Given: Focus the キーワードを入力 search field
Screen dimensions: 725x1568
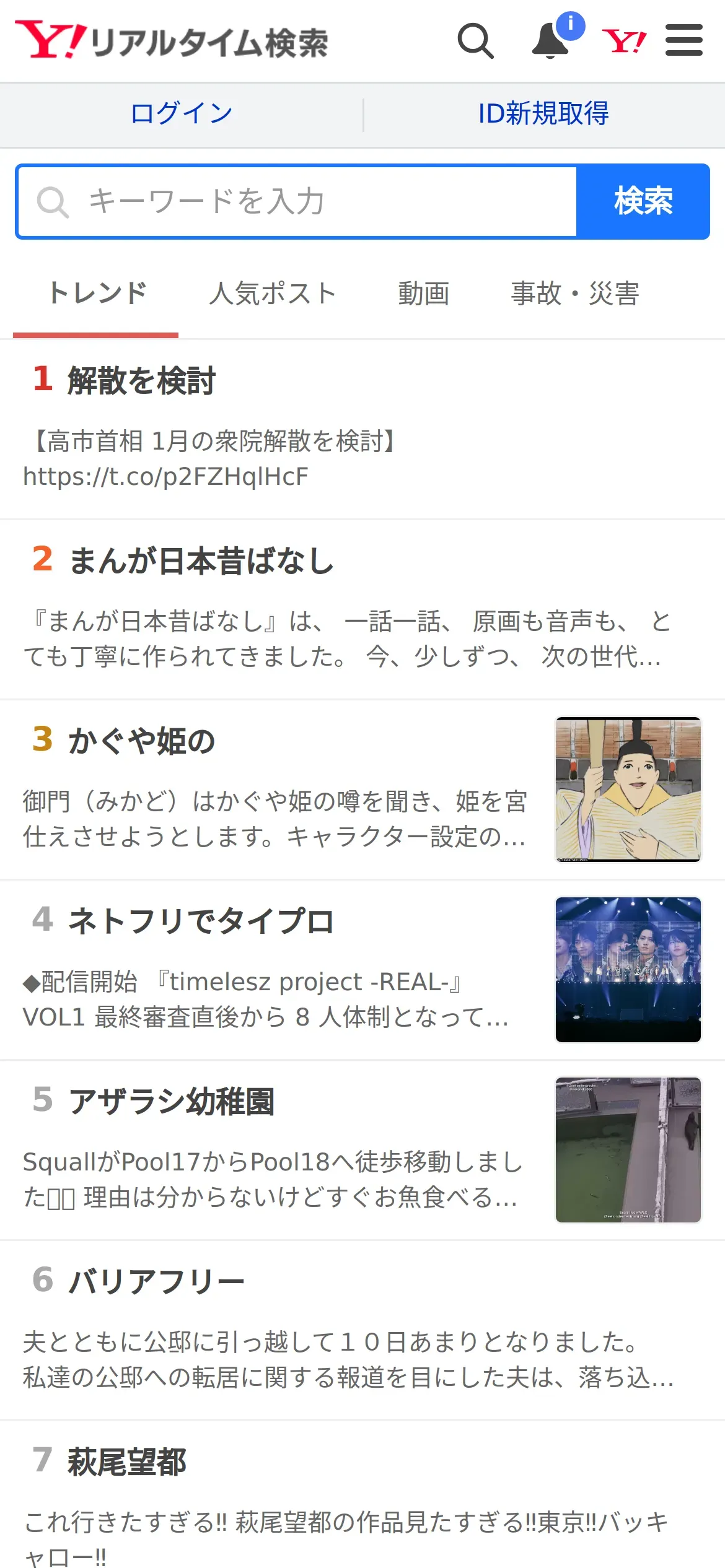Looking at the screenshot, I should click(297, 202).
